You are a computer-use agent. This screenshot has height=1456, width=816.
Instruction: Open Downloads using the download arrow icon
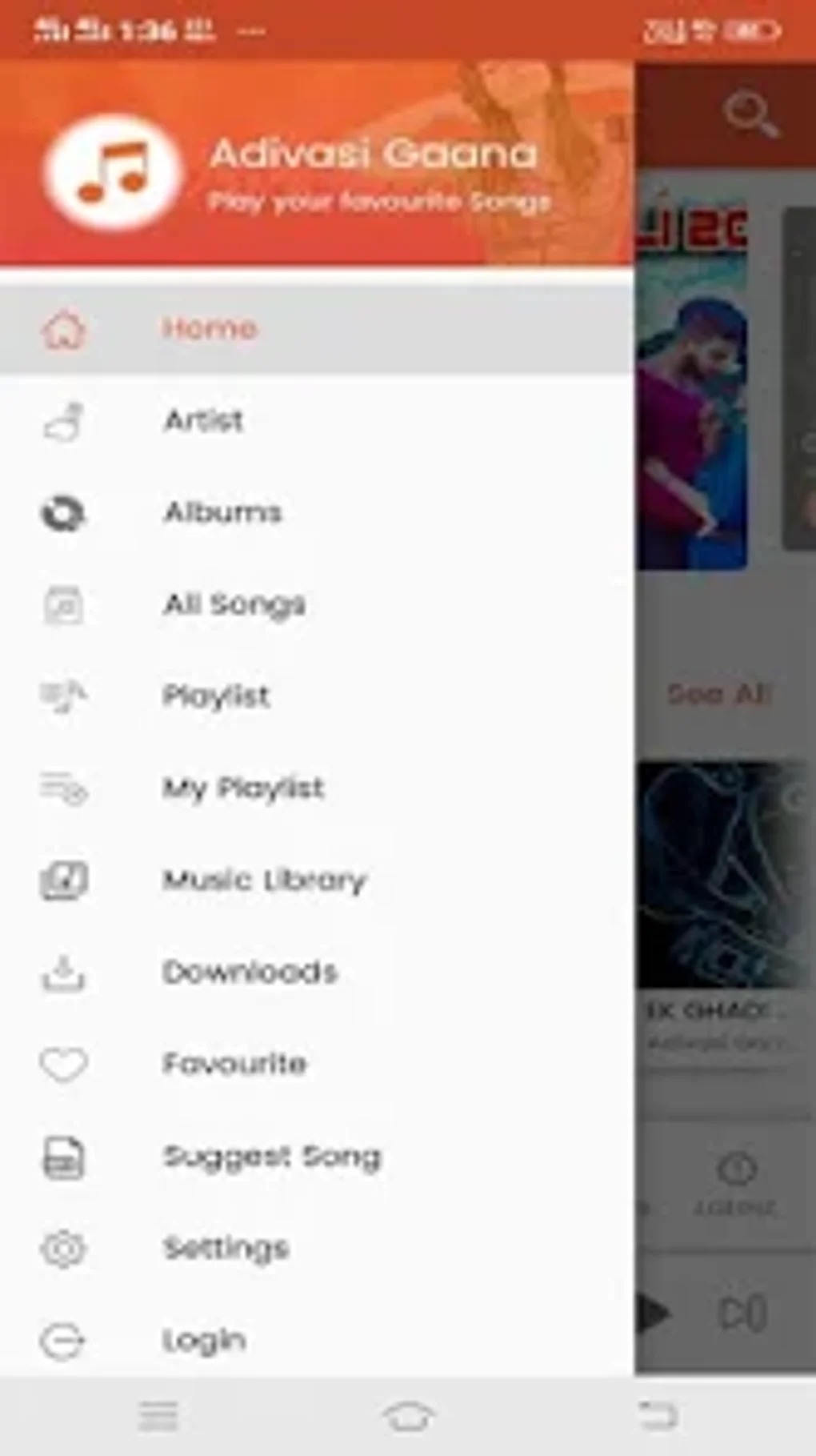pyautogui.click(x=64, y=972)
